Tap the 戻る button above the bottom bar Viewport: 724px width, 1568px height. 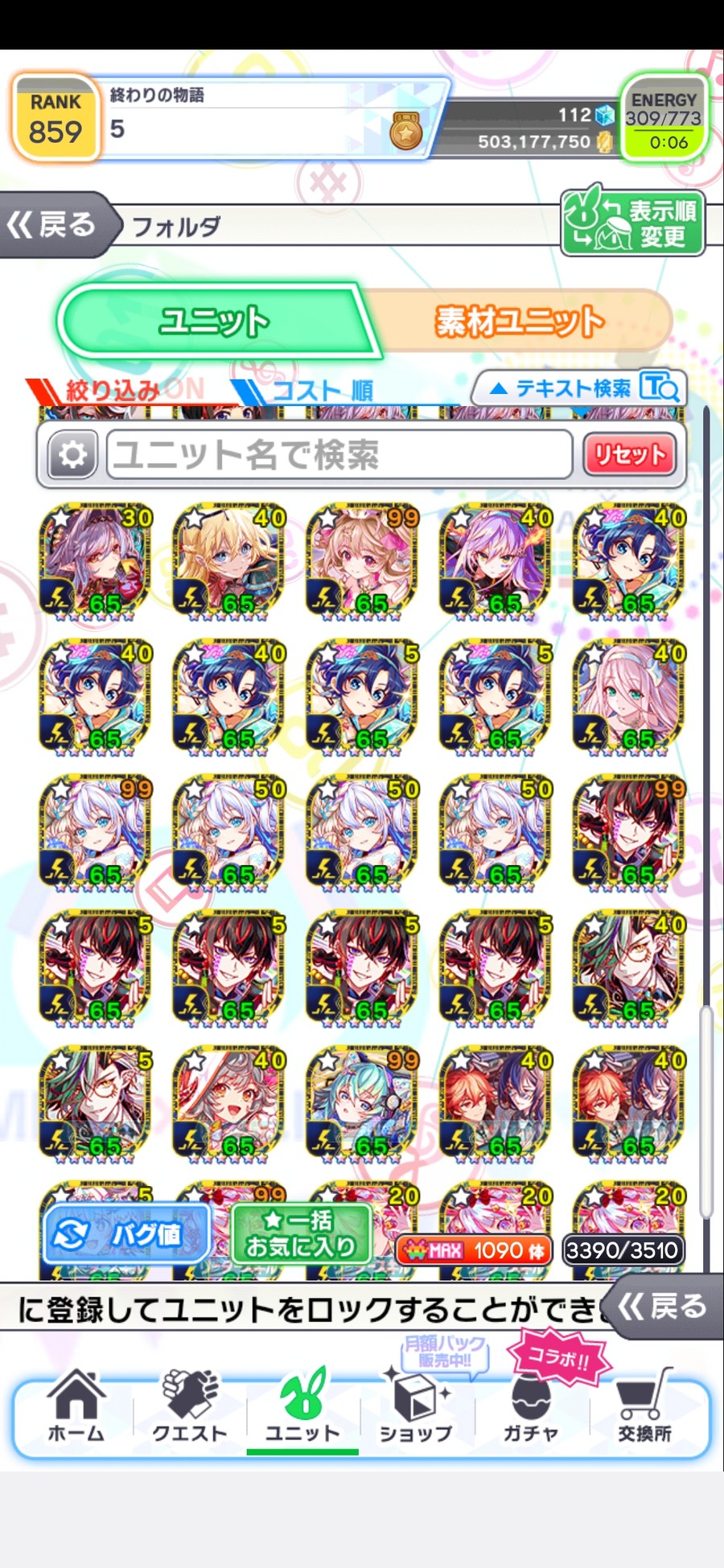point(661,1307)
